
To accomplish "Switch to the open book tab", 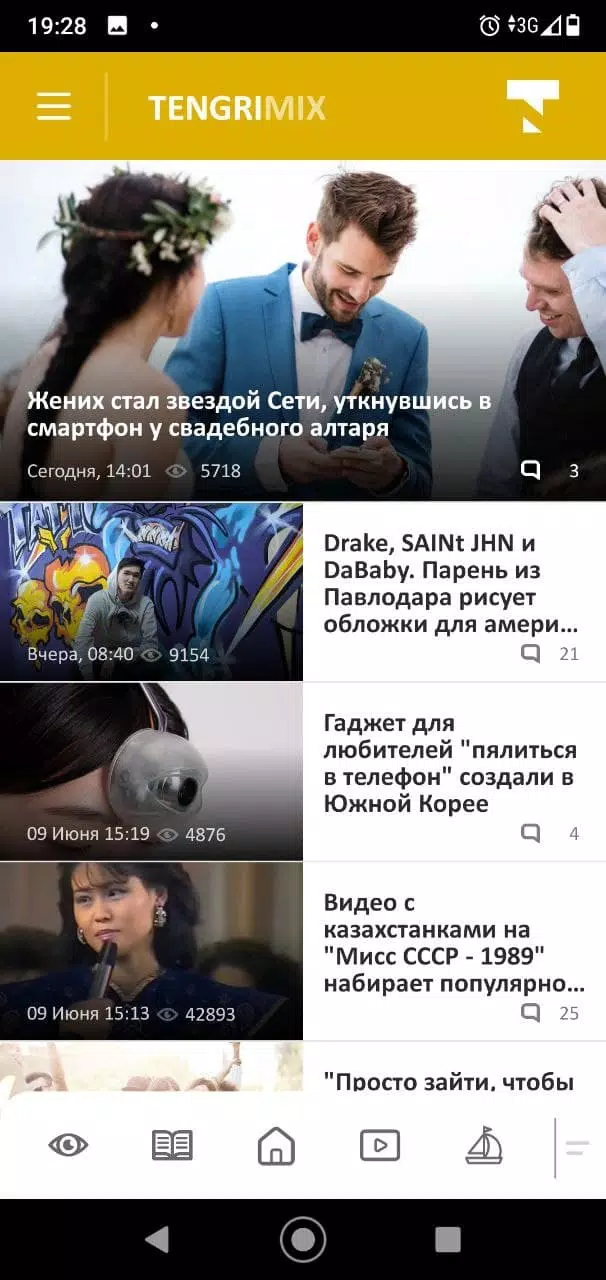I will pos(172,1145).
